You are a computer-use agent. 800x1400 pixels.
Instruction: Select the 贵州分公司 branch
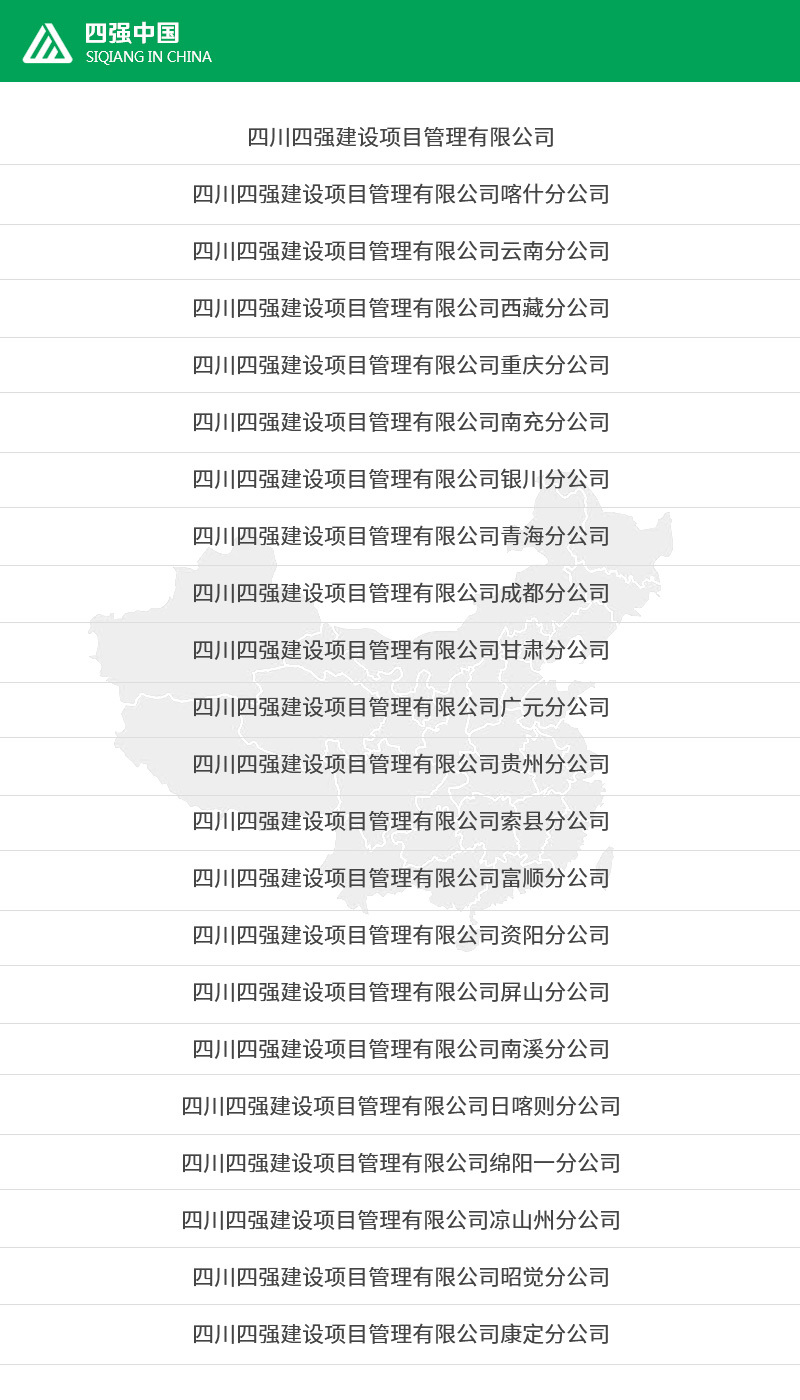click(400, 764)
